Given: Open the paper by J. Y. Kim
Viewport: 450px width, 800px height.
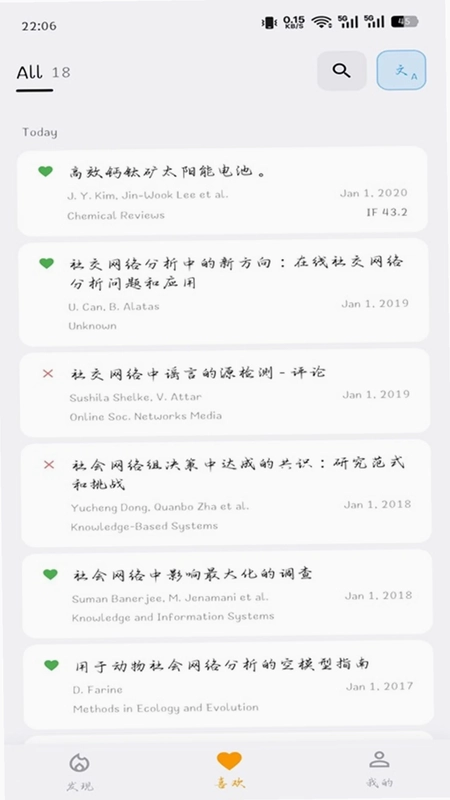Looking at the screenshot, I should point(222,191).
